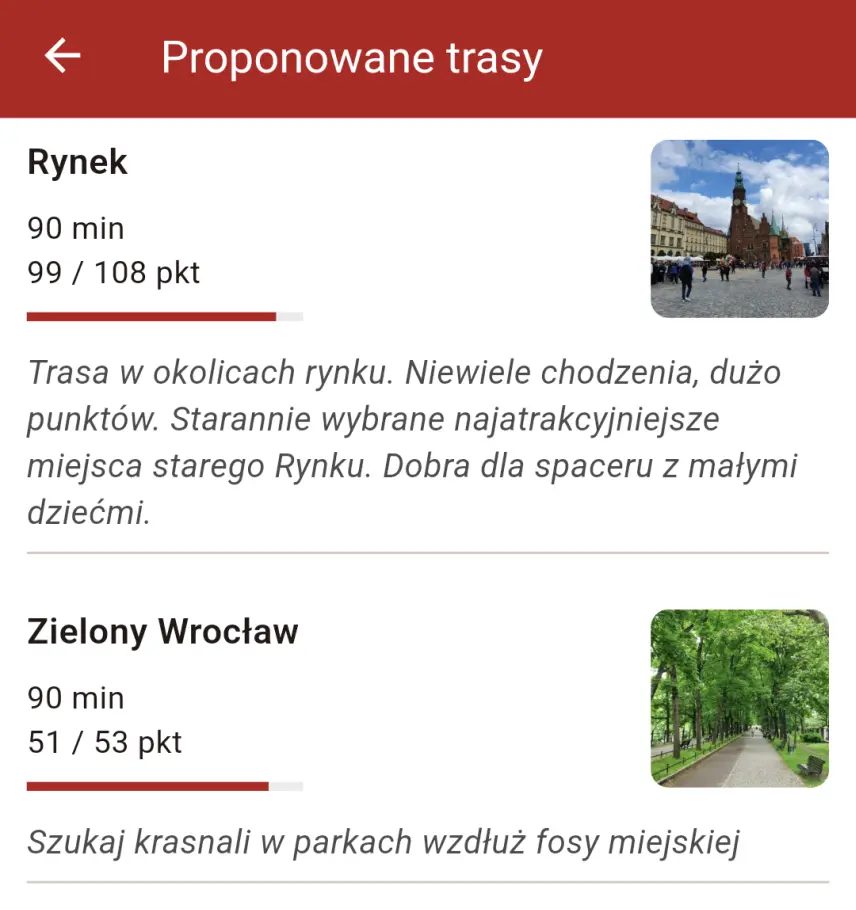
Task: Open the Rynek route description text
Action: [400, 441]
